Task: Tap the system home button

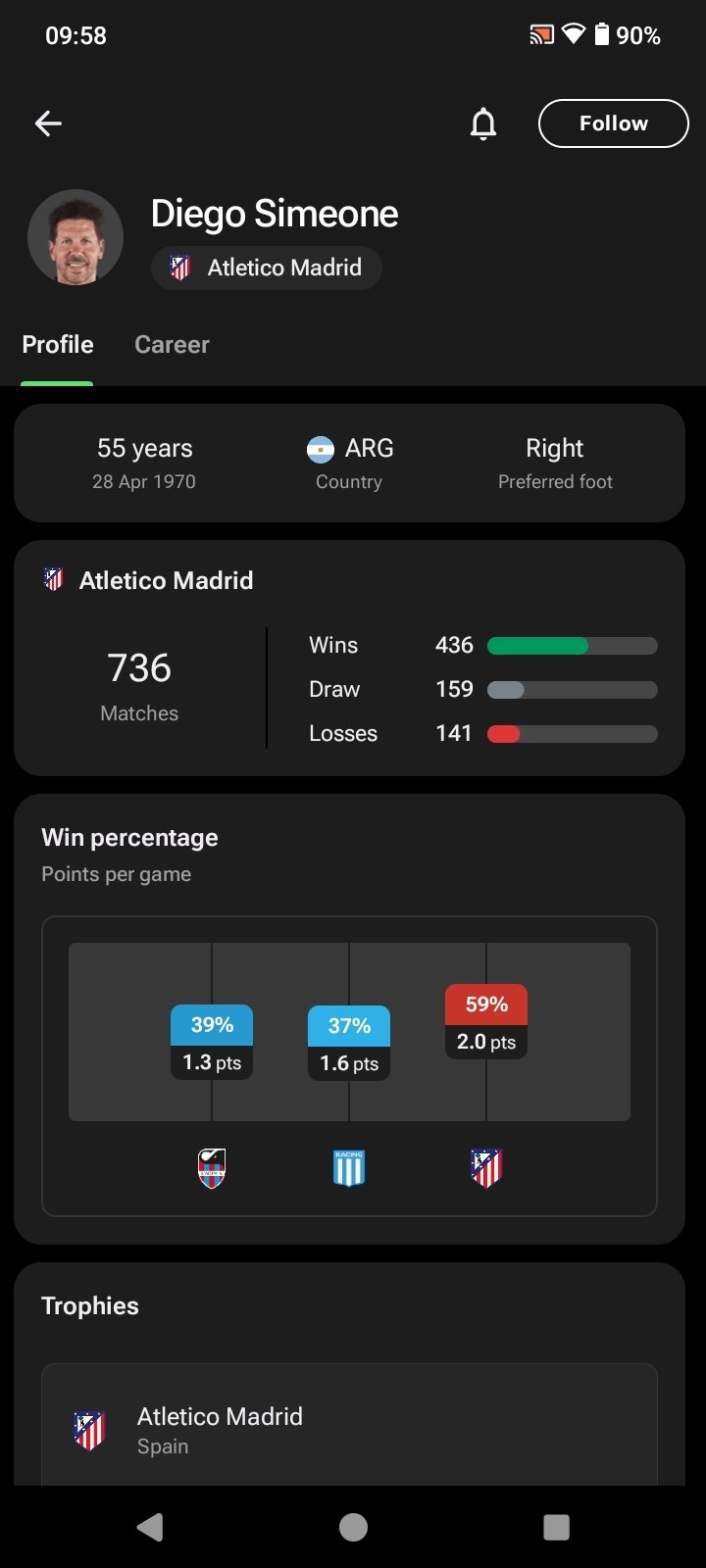Action: point(353,1527)
